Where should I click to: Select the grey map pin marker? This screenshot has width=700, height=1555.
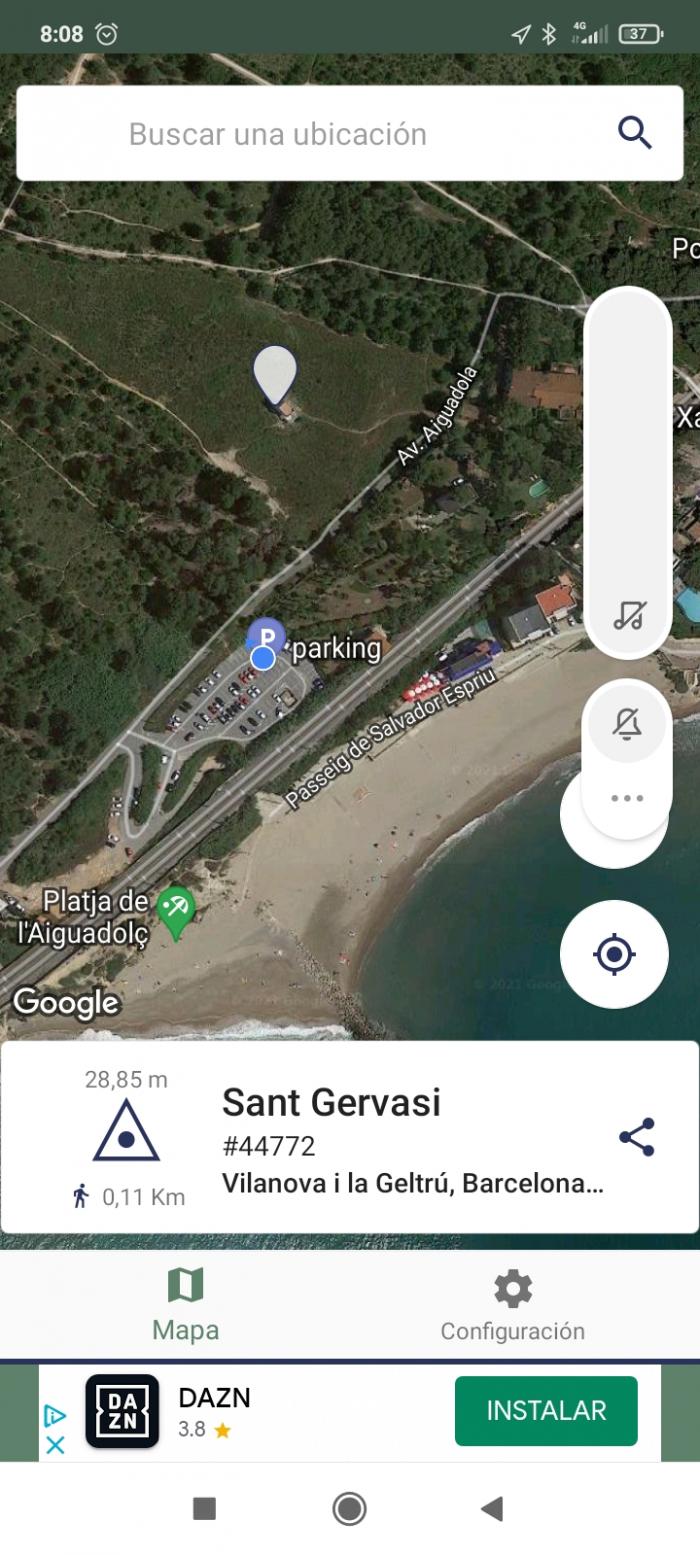(275, 375)
